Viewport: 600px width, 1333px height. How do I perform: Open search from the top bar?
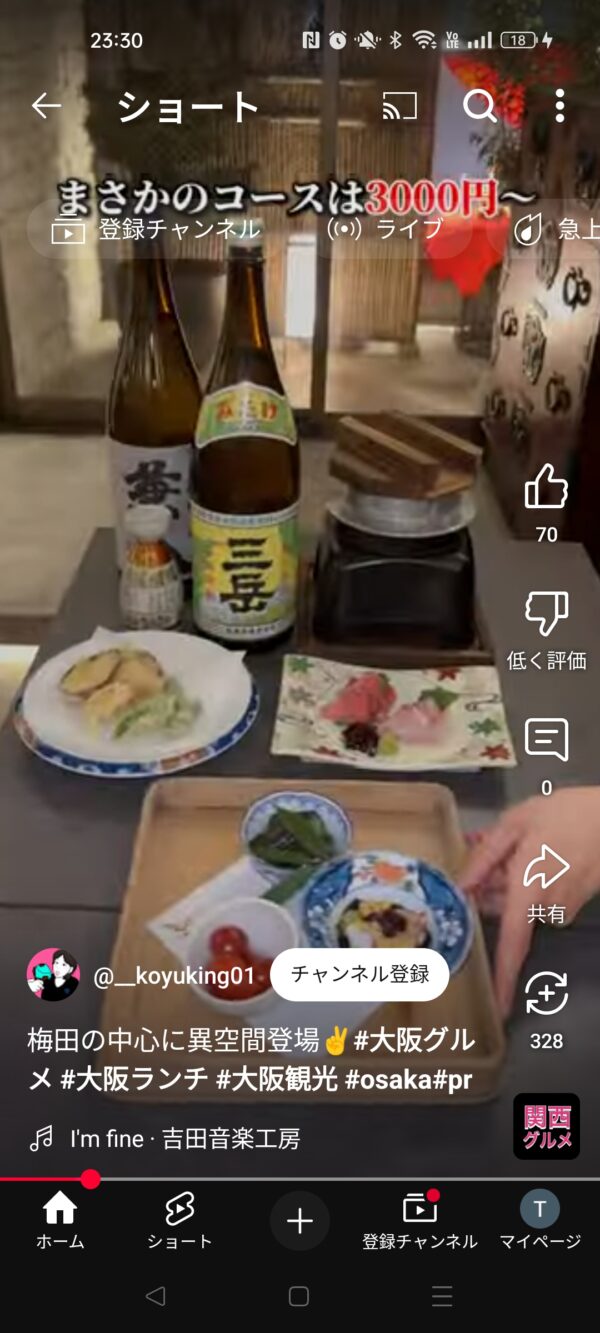coord(479,106)
